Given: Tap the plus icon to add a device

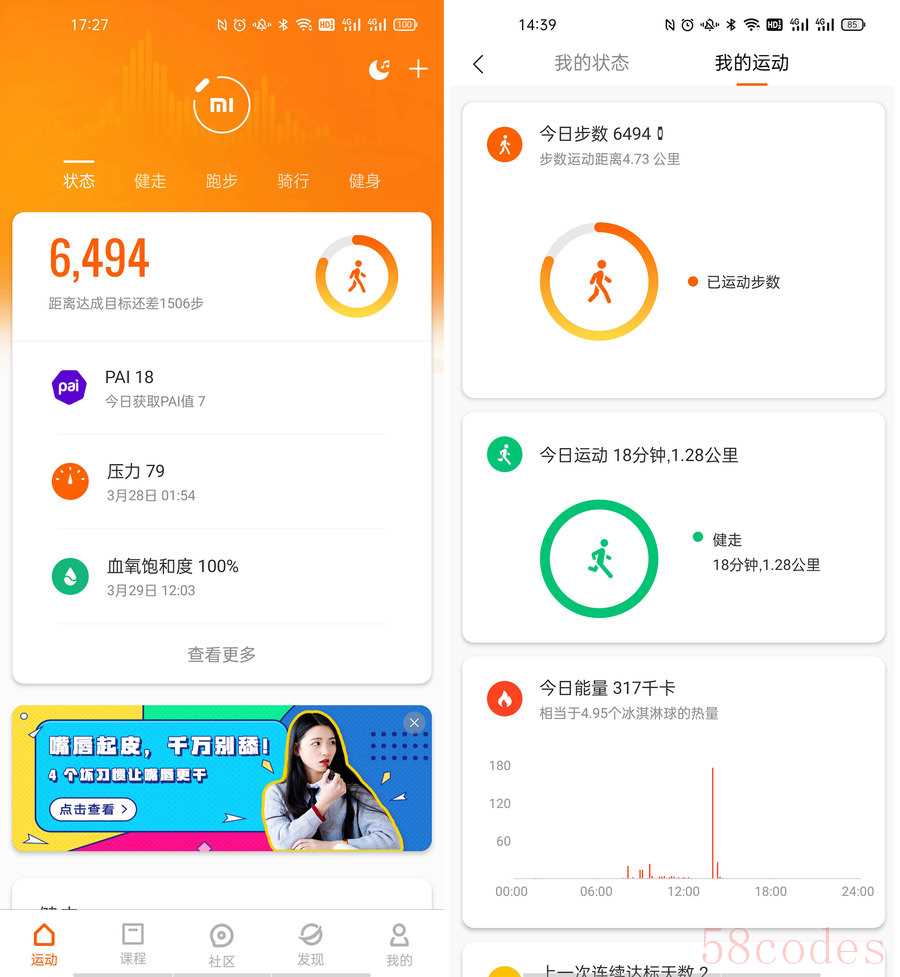Looking at the screenshot, I should tap(418, 69).
